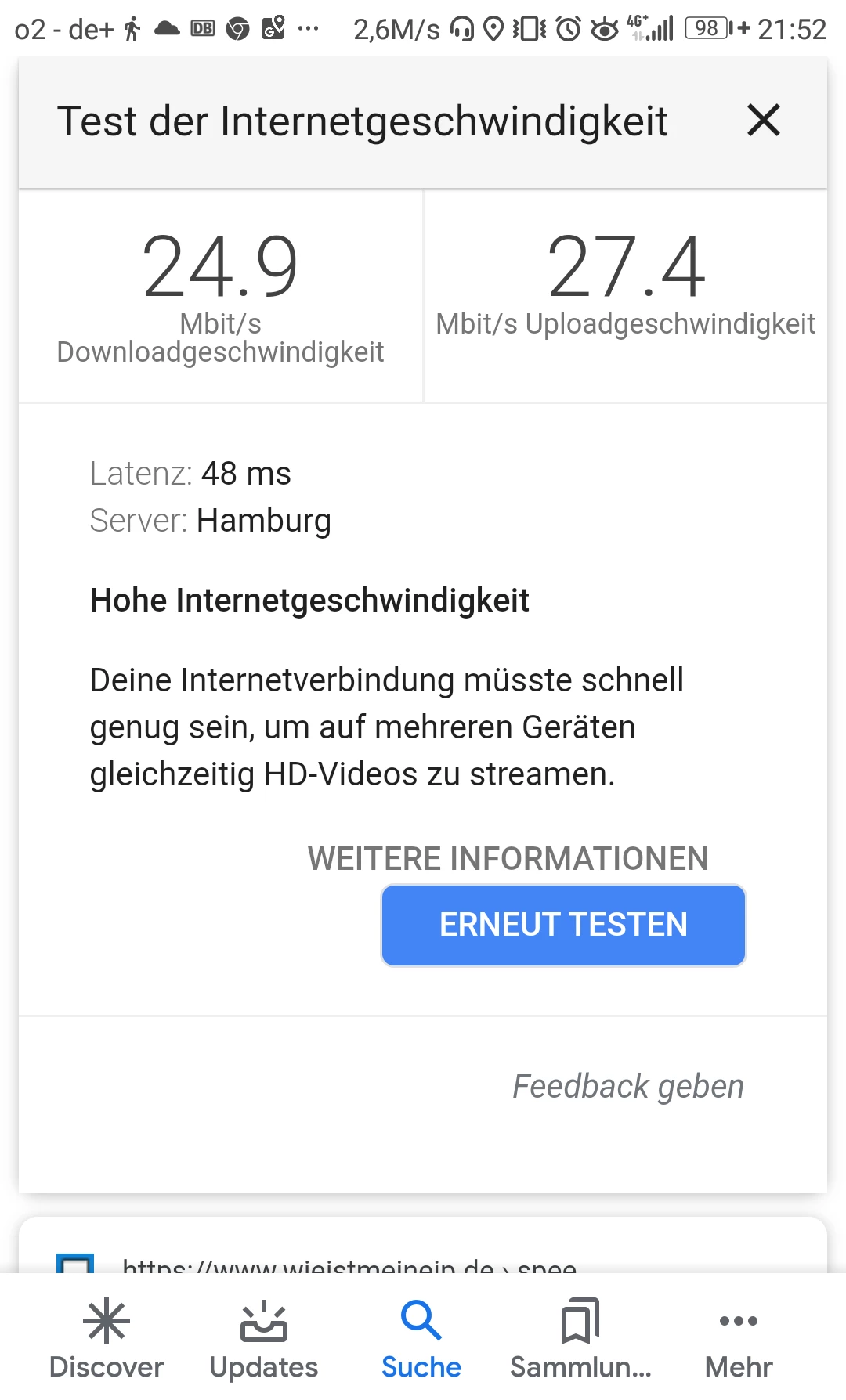Open the Feedback geben link
The width and height of the screenshot is (846, 1400).
[x=627, y=1086]
